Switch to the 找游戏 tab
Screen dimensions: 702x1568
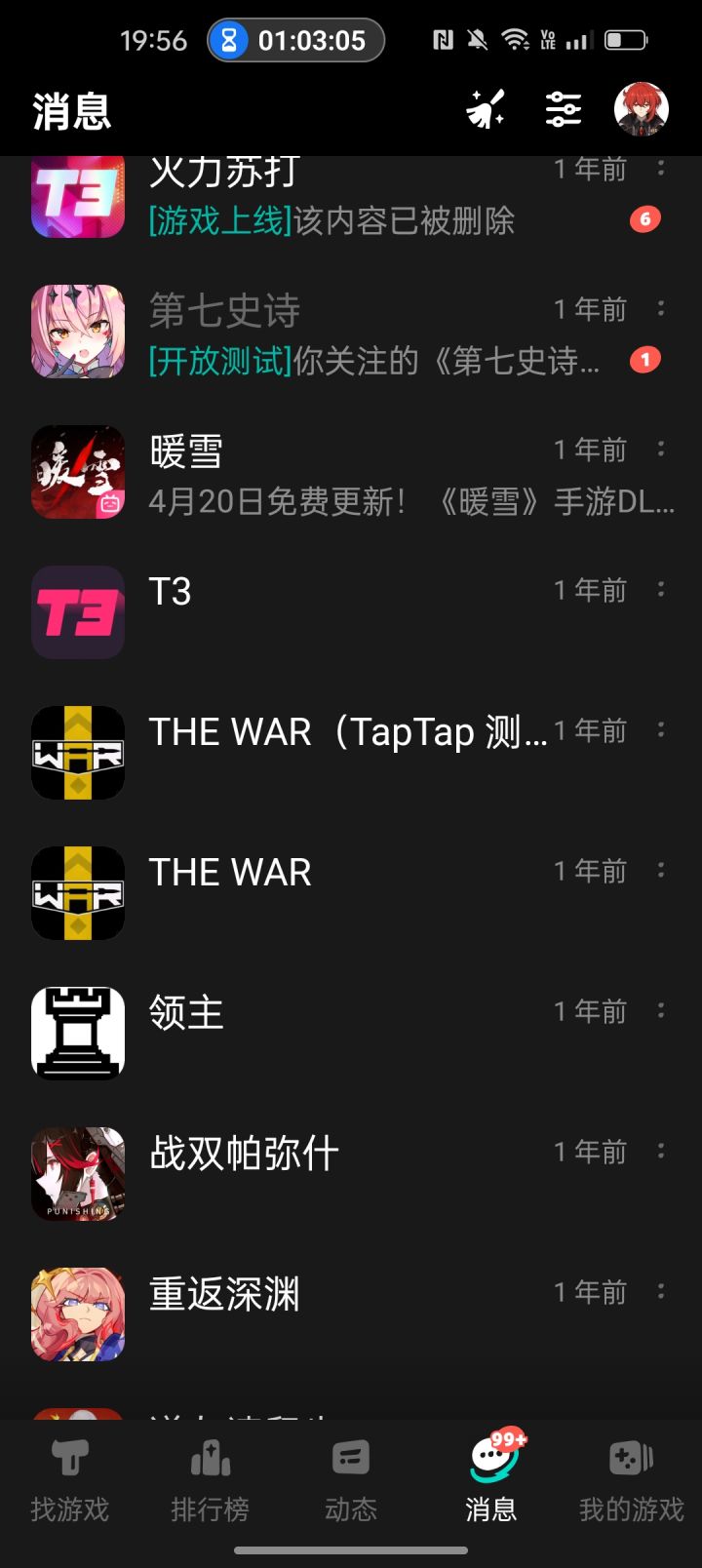[x=70, y=1480]
